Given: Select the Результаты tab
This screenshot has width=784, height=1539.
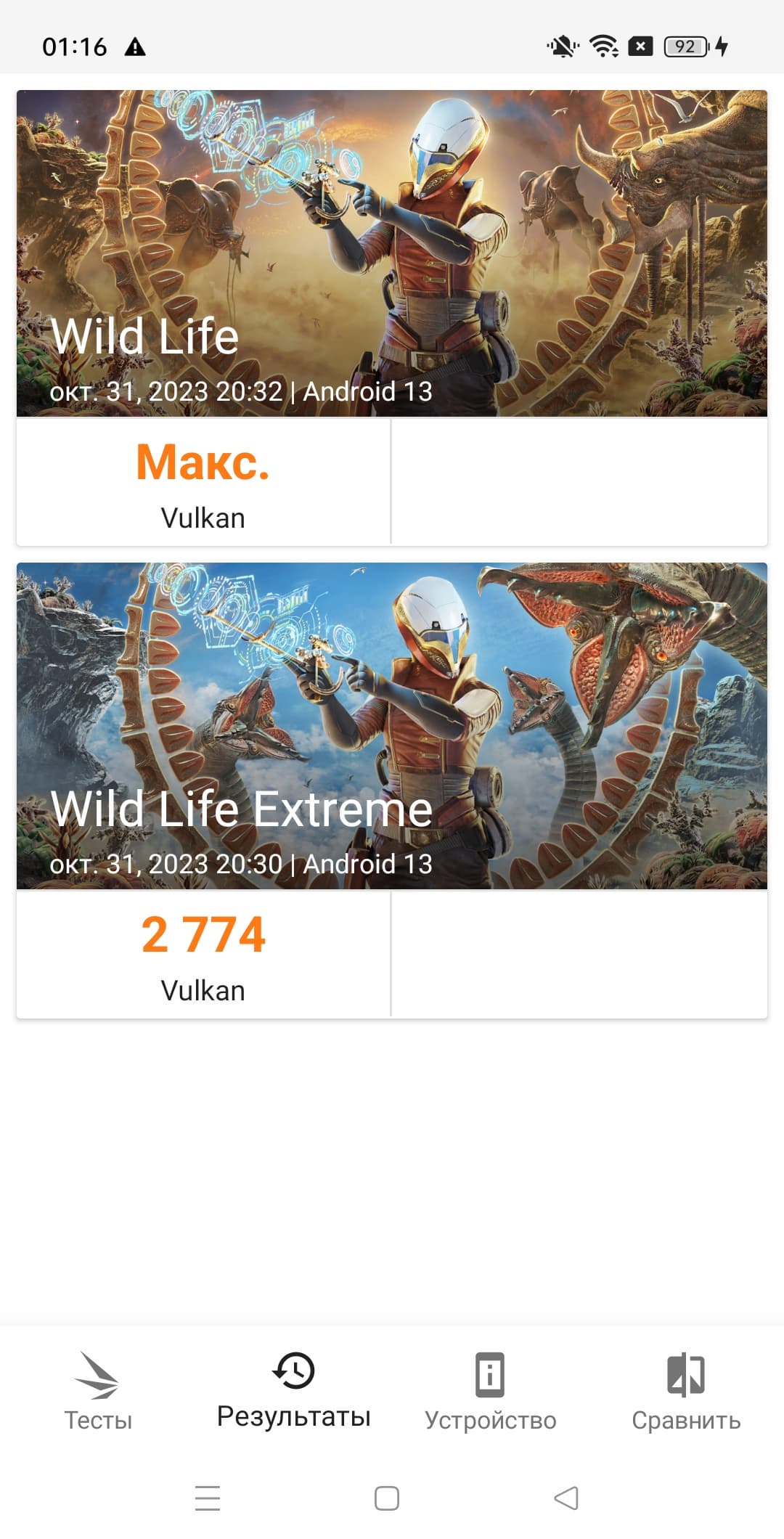Looking at the screenshot, I should pos(293,1392).
